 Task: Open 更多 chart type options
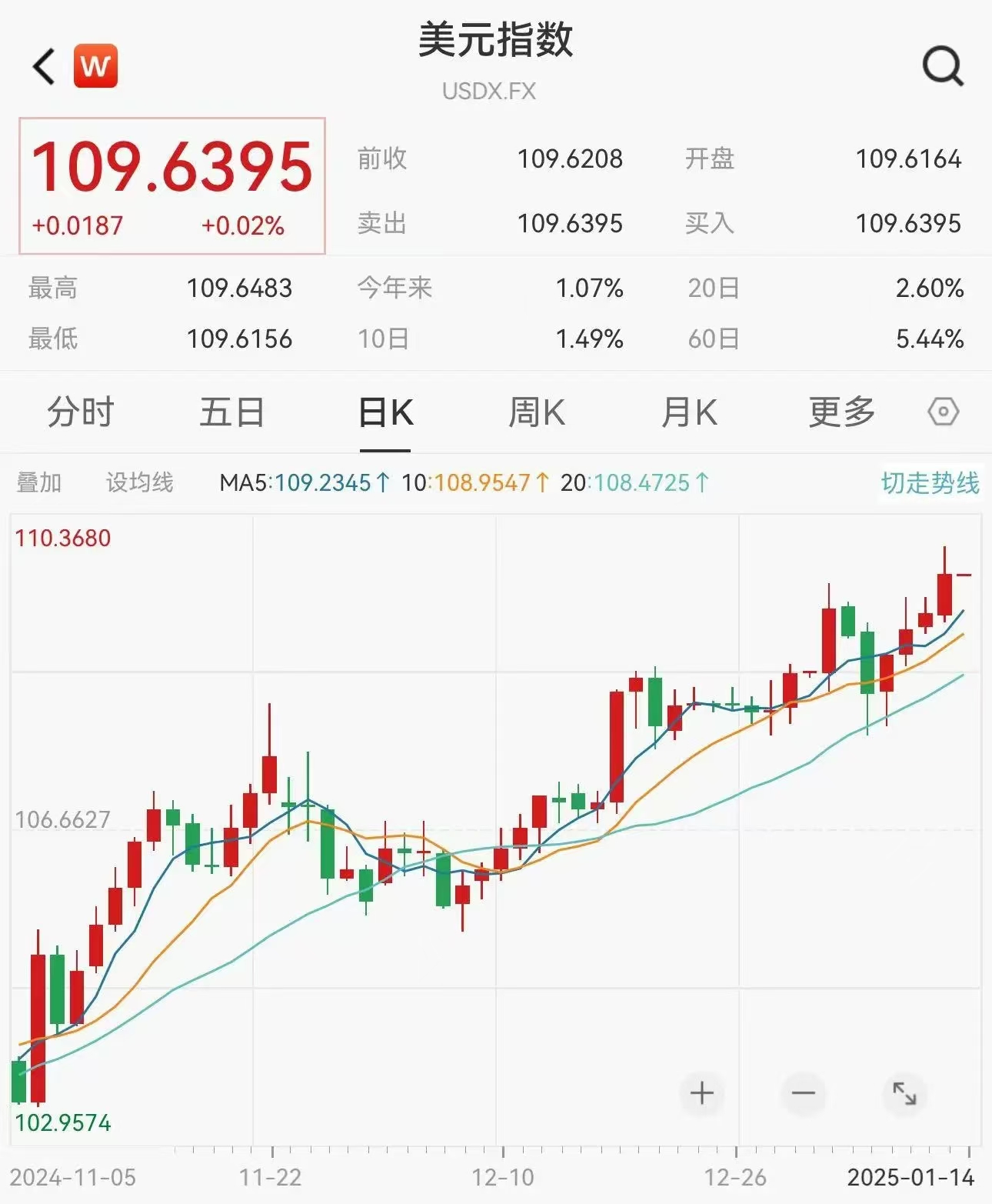coord(841,412)
